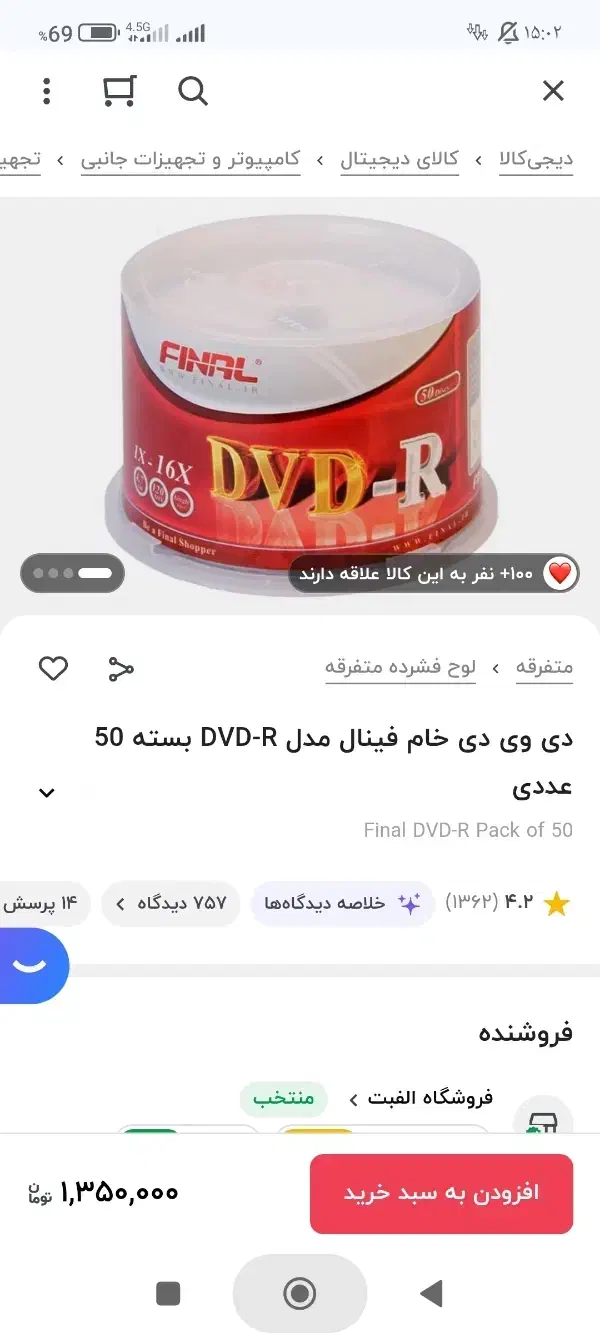Open کامپیوتر و تجهیزات جانبی breadcrumb
The width and height of the screenshot is (600, 1333).
(190, 160)
